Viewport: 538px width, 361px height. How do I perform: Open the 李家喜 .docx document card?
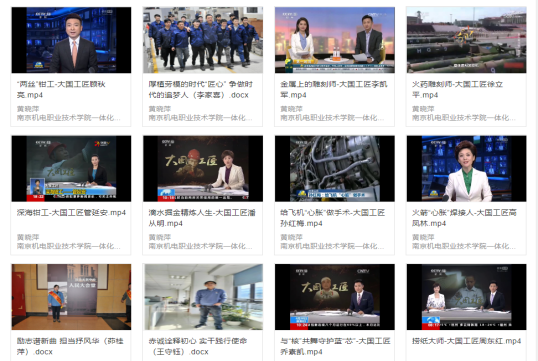203,66
